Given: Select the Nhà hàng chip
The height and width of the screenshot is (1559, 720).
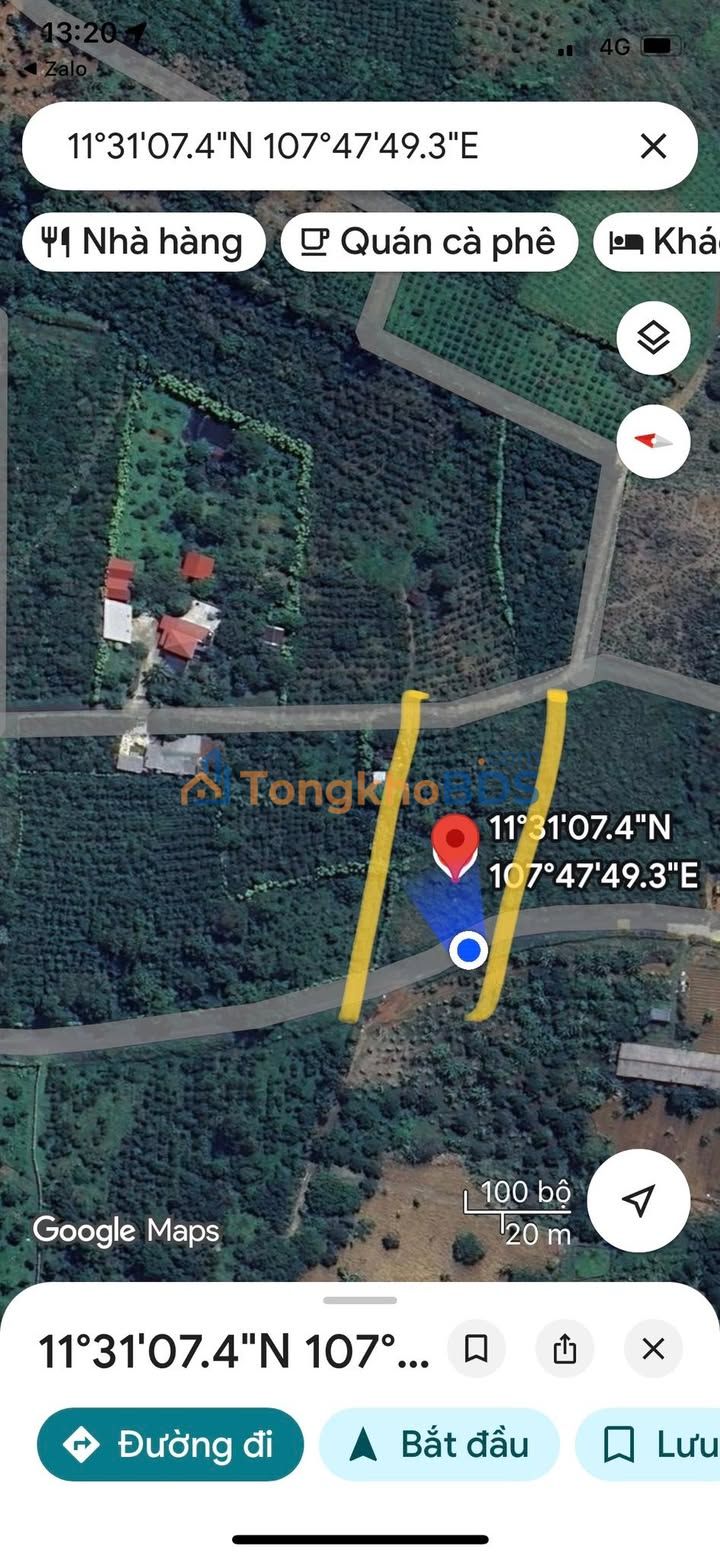Looking at the screenshot, I should tap(144, 242).
